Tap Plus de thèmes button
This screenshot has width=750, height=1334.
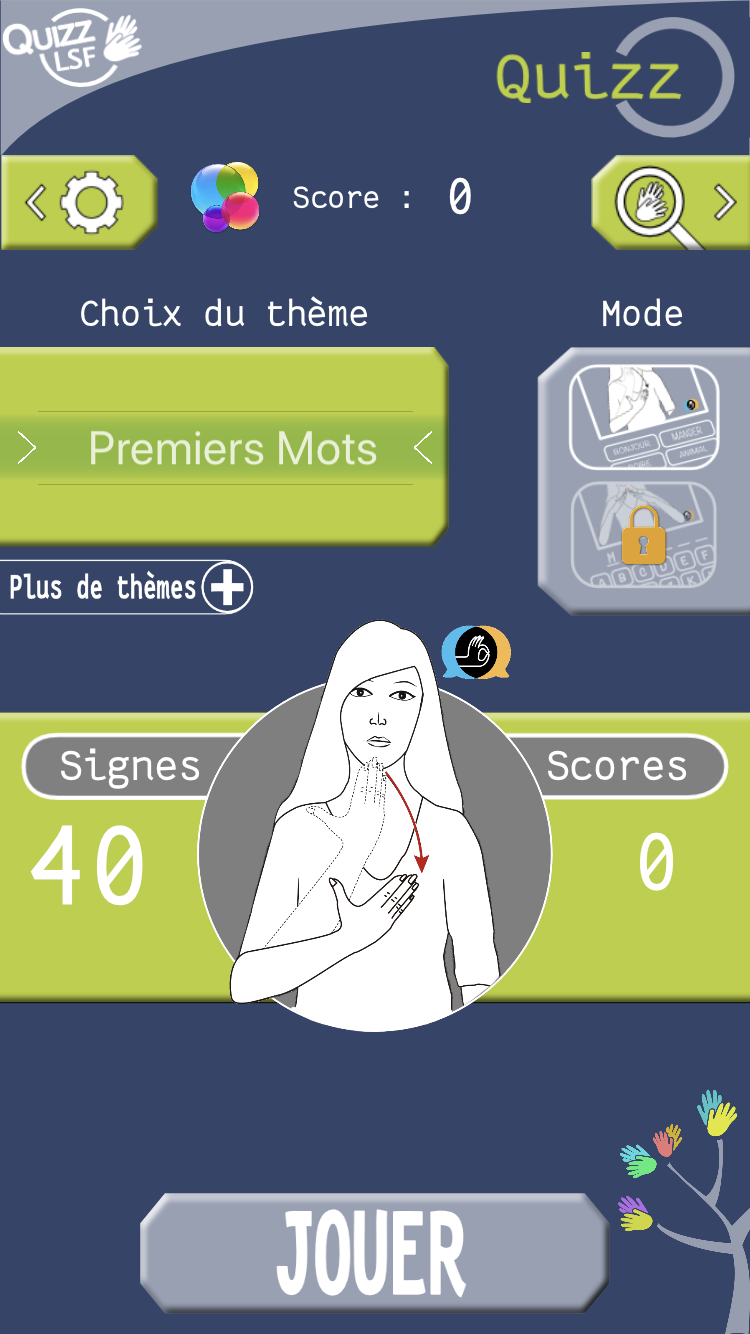point(126,587)
